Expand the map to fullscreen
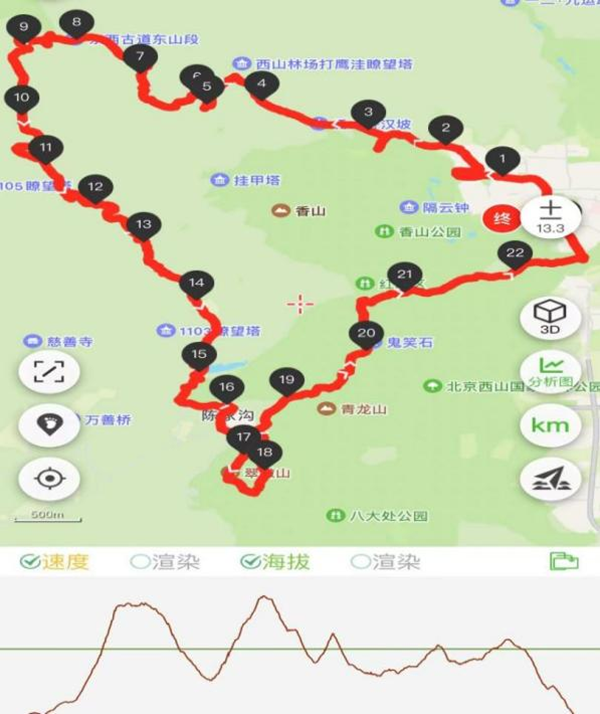 48,372
